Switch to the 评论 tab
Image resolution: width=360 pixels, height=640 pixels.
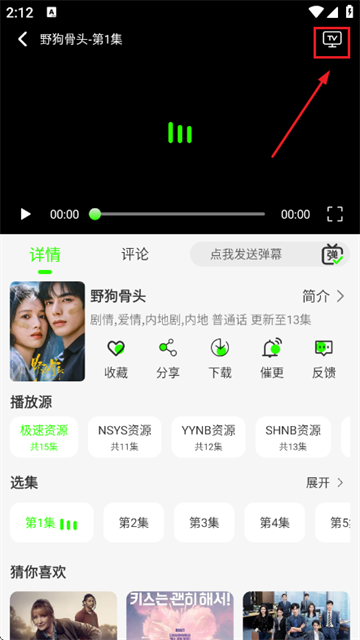coord(135,254)
